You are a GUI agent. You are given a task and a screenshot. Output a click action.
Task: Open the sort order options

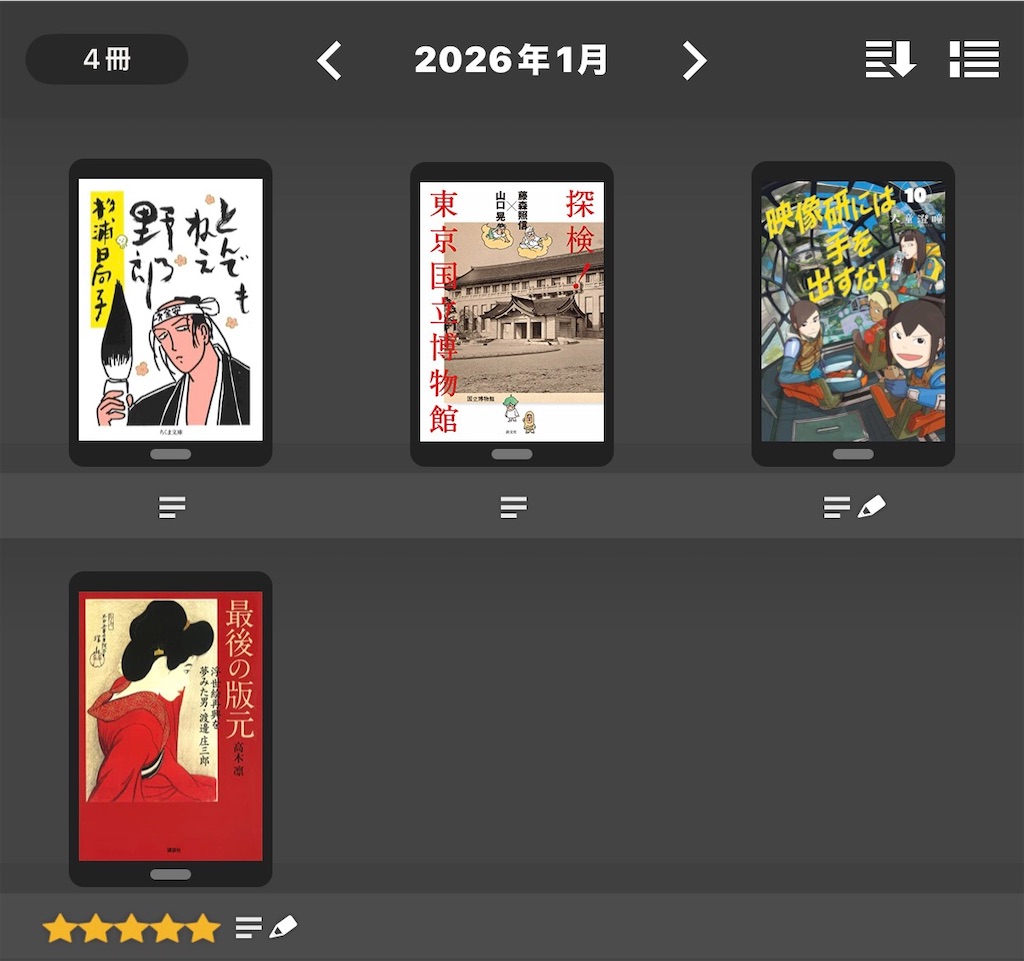[x=890, y=60]
